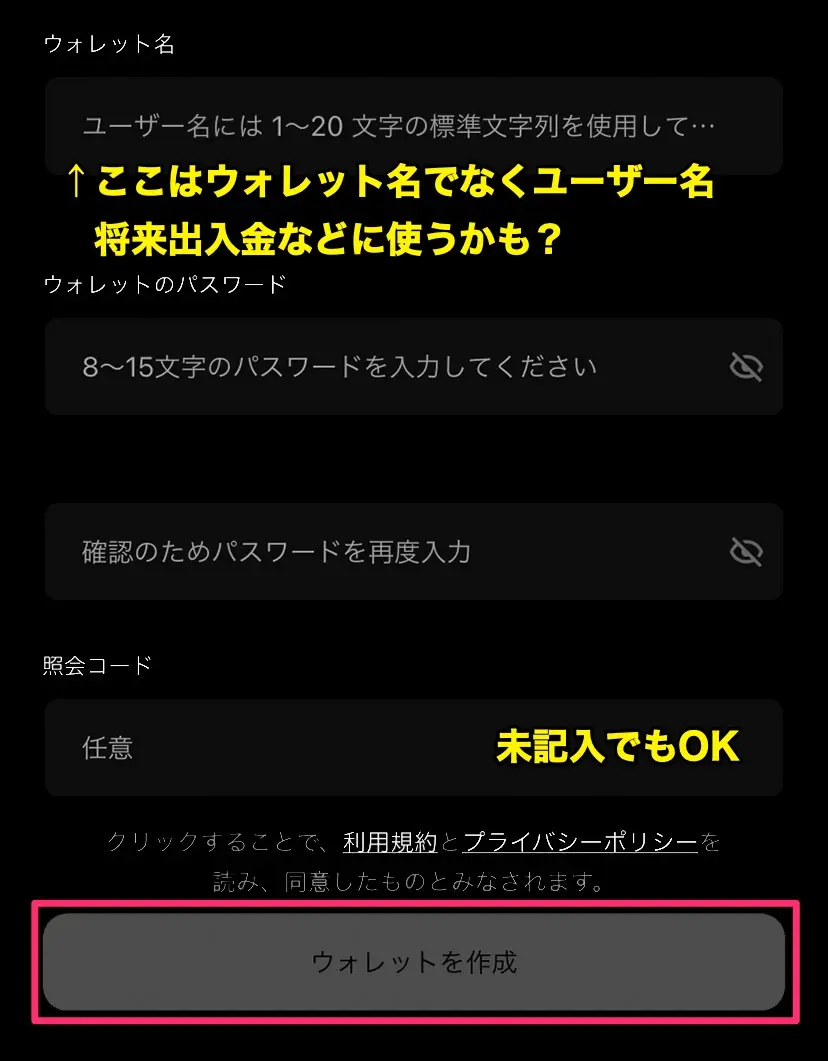Tap the 照会コード optional input field
Image resolution: width=828 pixels, height=1061 pixels.
tap(280, 748)
